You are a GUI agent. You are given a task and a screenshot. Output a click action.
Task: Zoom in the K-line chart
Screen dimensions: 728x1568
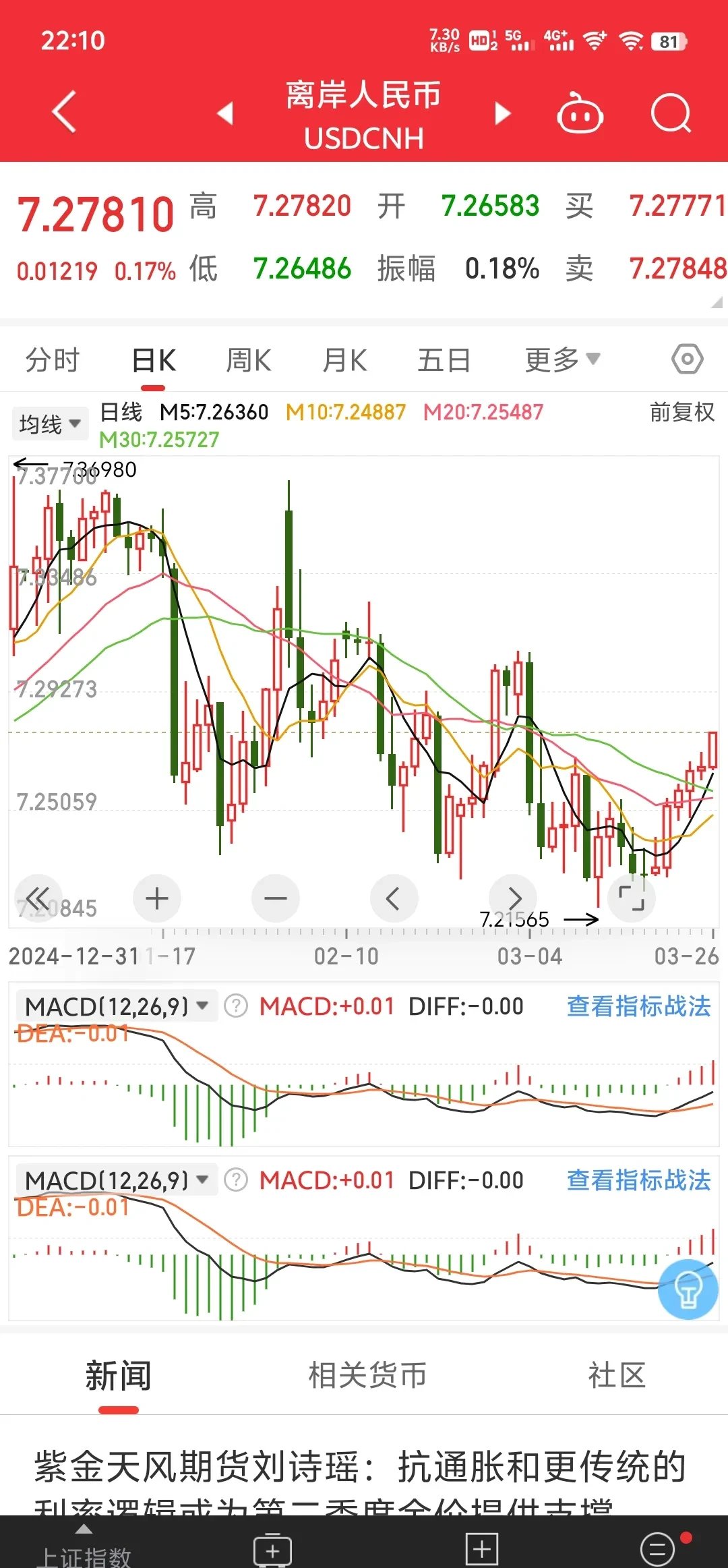pyautogui.click(x=157, y=898)
